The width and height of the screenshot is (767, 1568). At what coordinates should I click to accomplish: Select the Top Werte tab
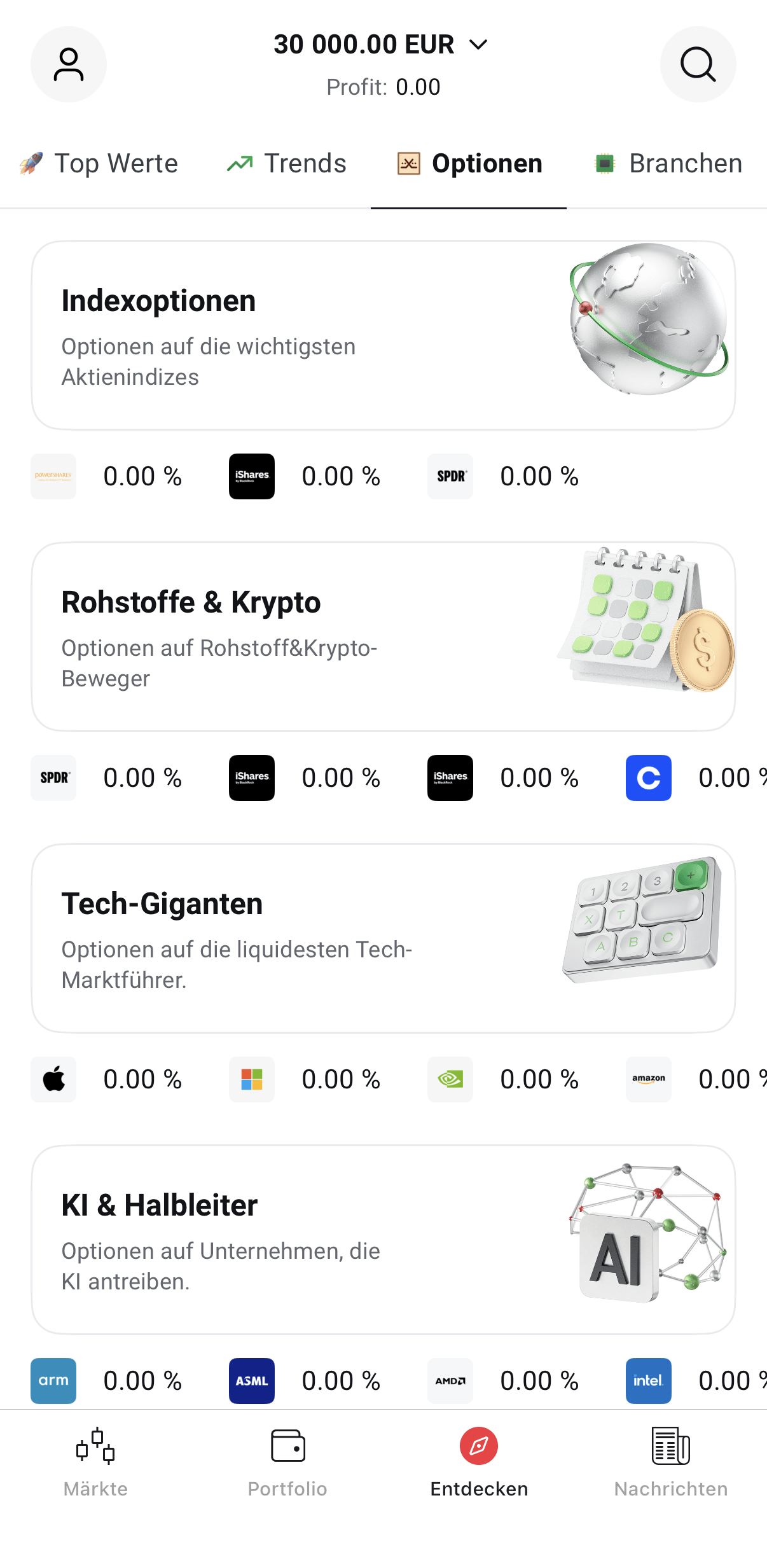pos(98,163)
